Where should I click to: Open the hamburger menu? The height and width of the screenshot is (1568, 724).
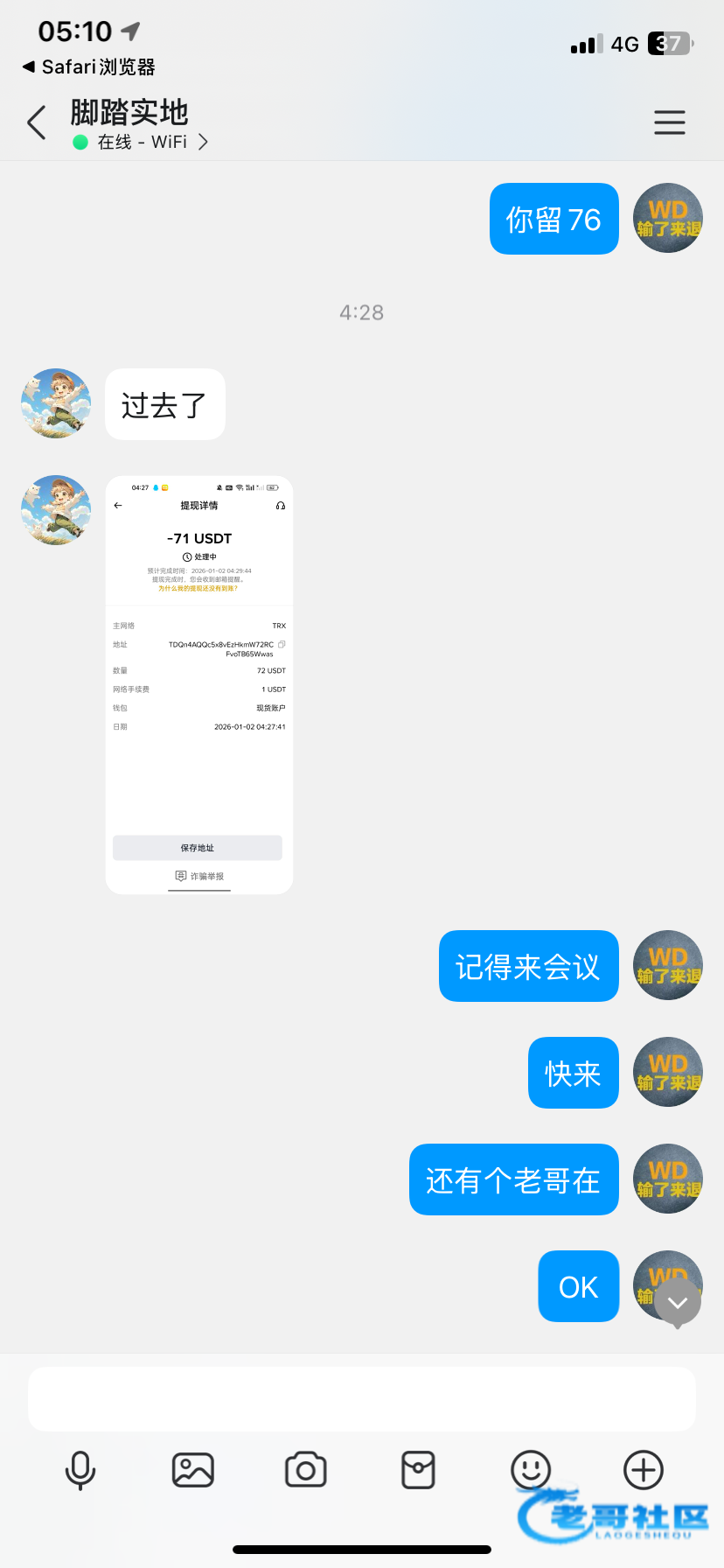pos(669,122)
